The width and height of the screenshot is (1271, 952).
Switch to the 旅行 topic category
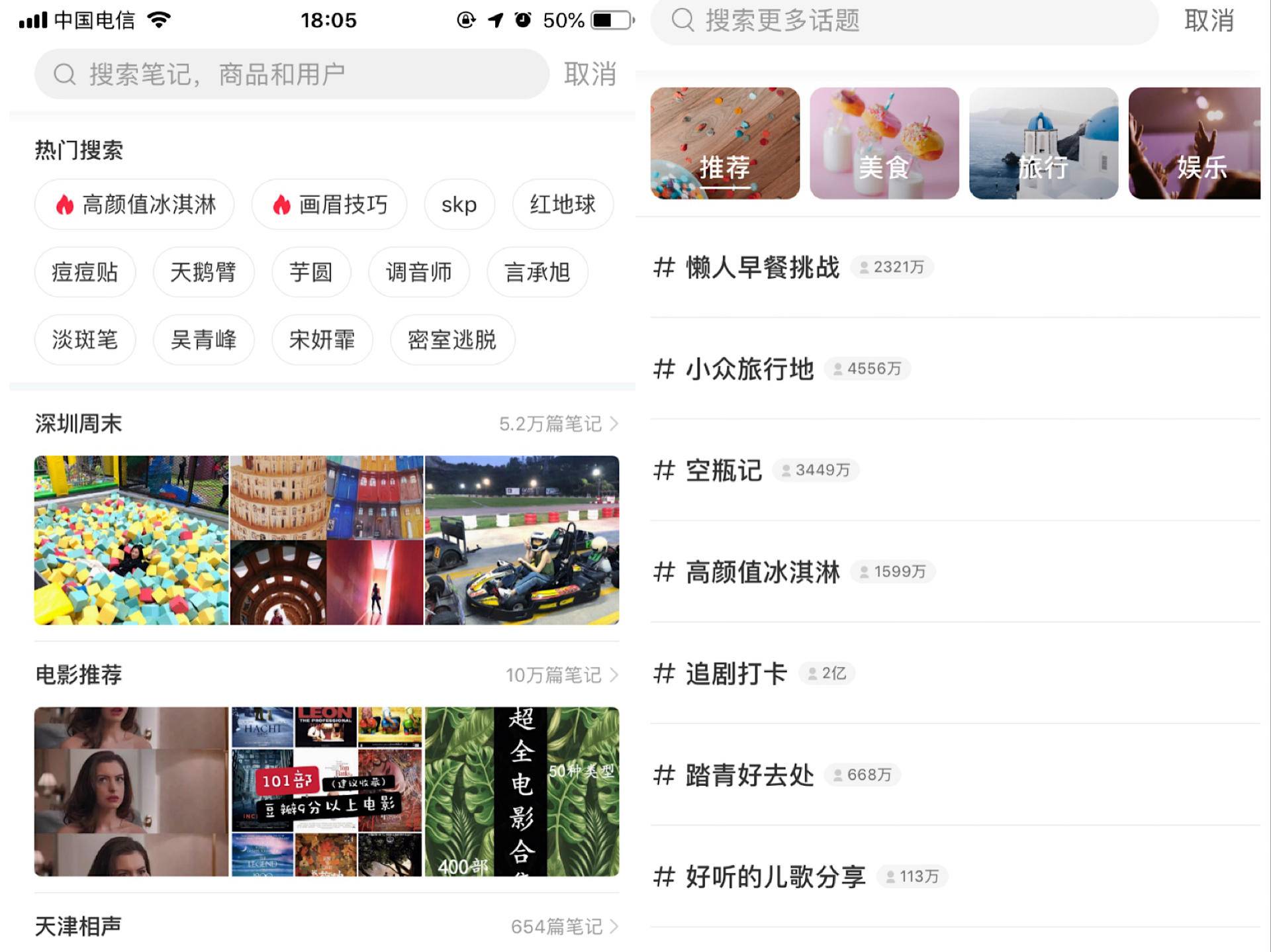(x=1043, y=143)
